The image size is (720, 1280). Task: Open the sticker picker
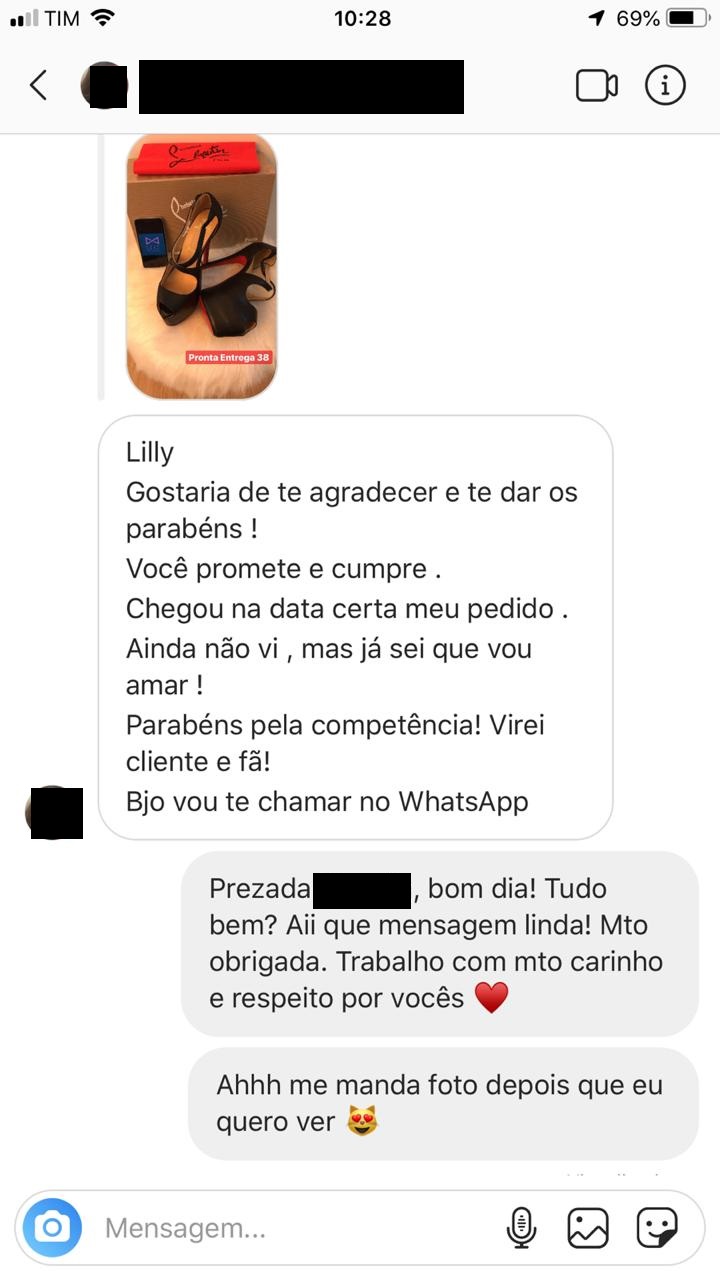(657, 1227)
